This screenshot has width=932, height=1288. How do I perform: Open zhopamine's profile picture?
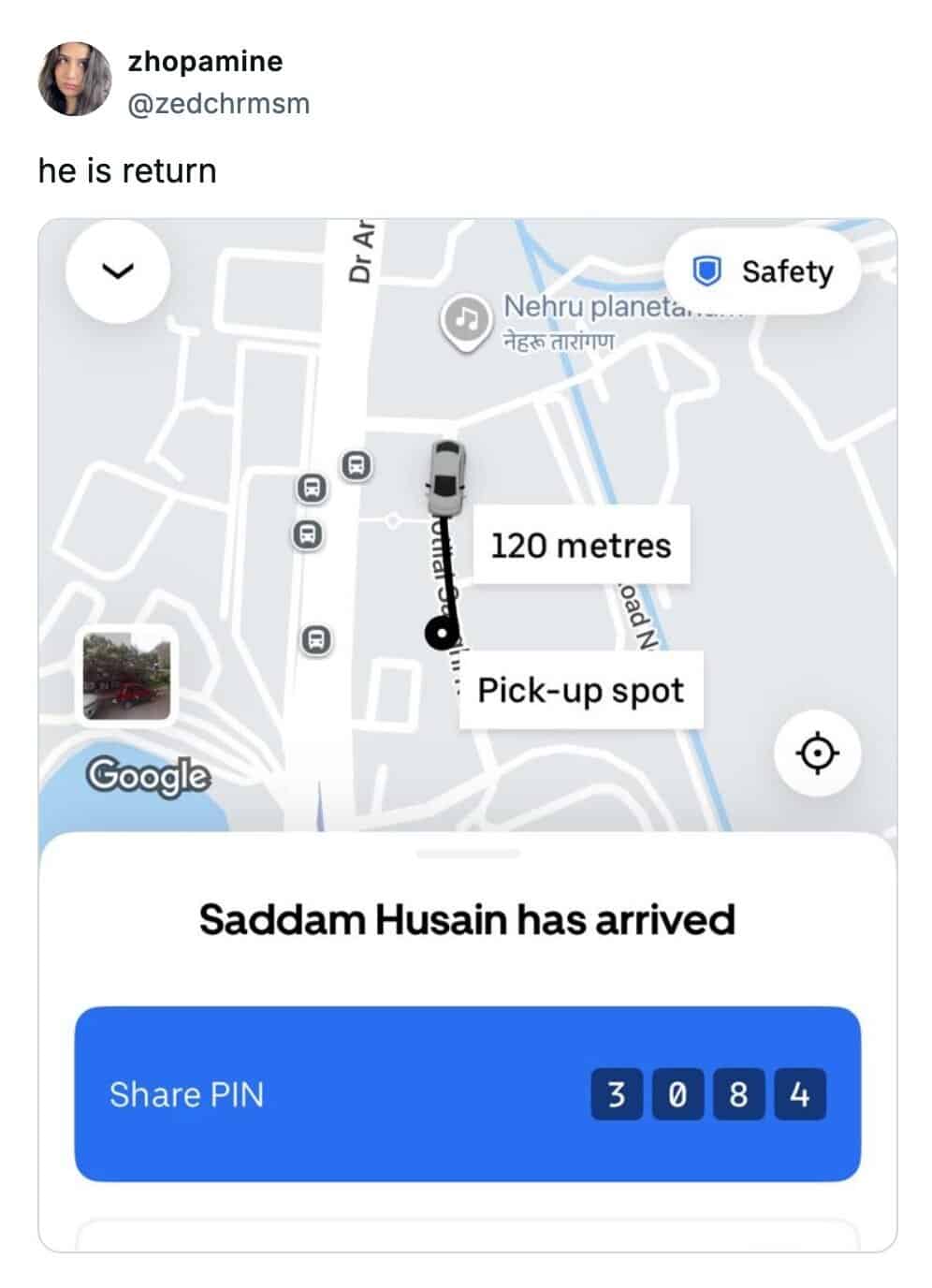[x=75, y=80]
